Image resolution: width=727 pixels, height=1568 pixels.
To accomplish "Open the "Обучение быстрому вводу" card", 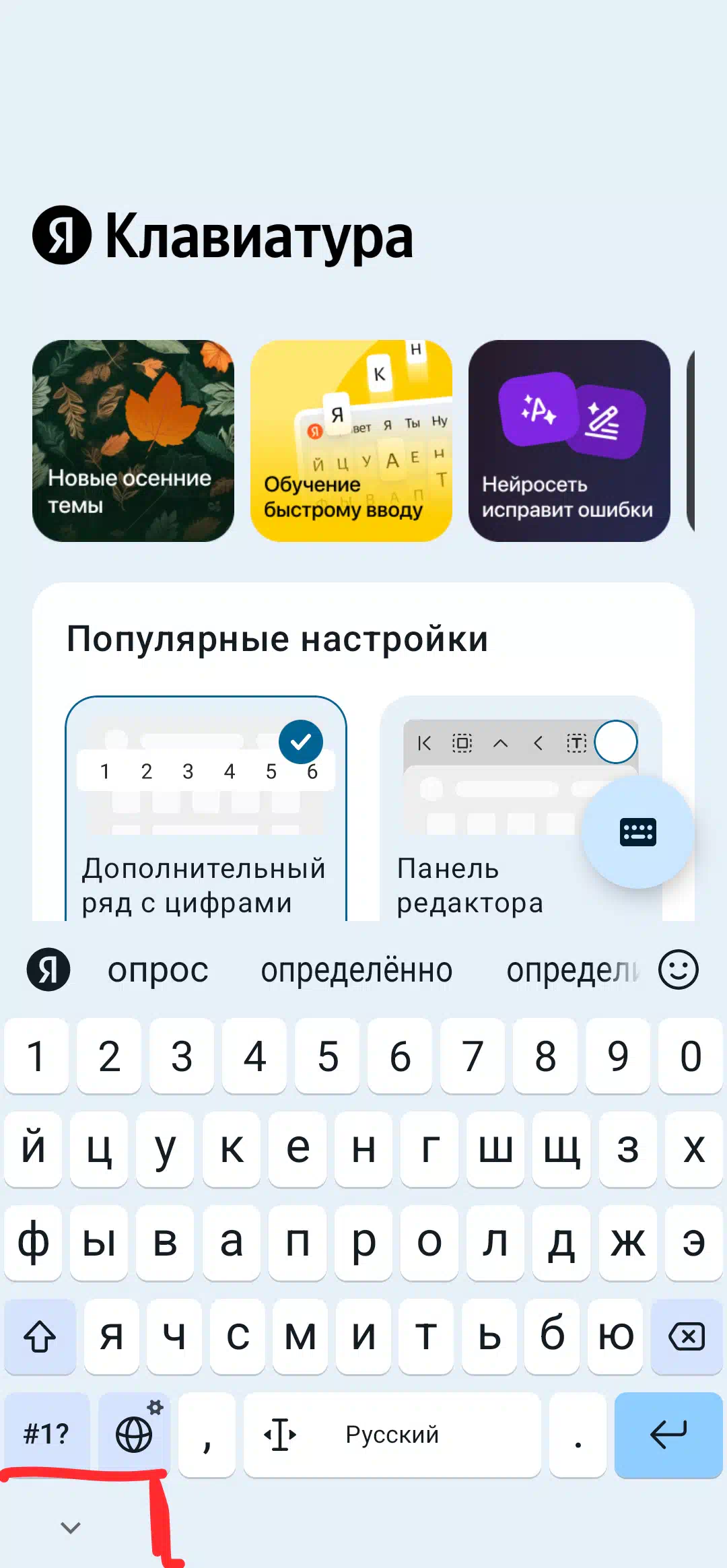I will [351, 441].
